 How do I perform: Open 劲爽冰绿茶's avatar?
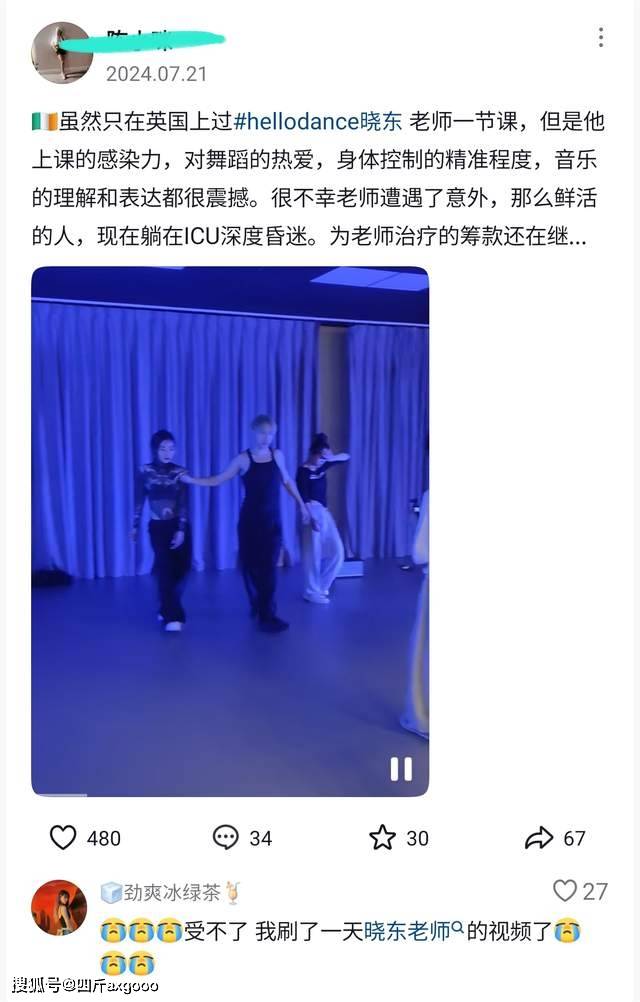(x=59, y=907)
